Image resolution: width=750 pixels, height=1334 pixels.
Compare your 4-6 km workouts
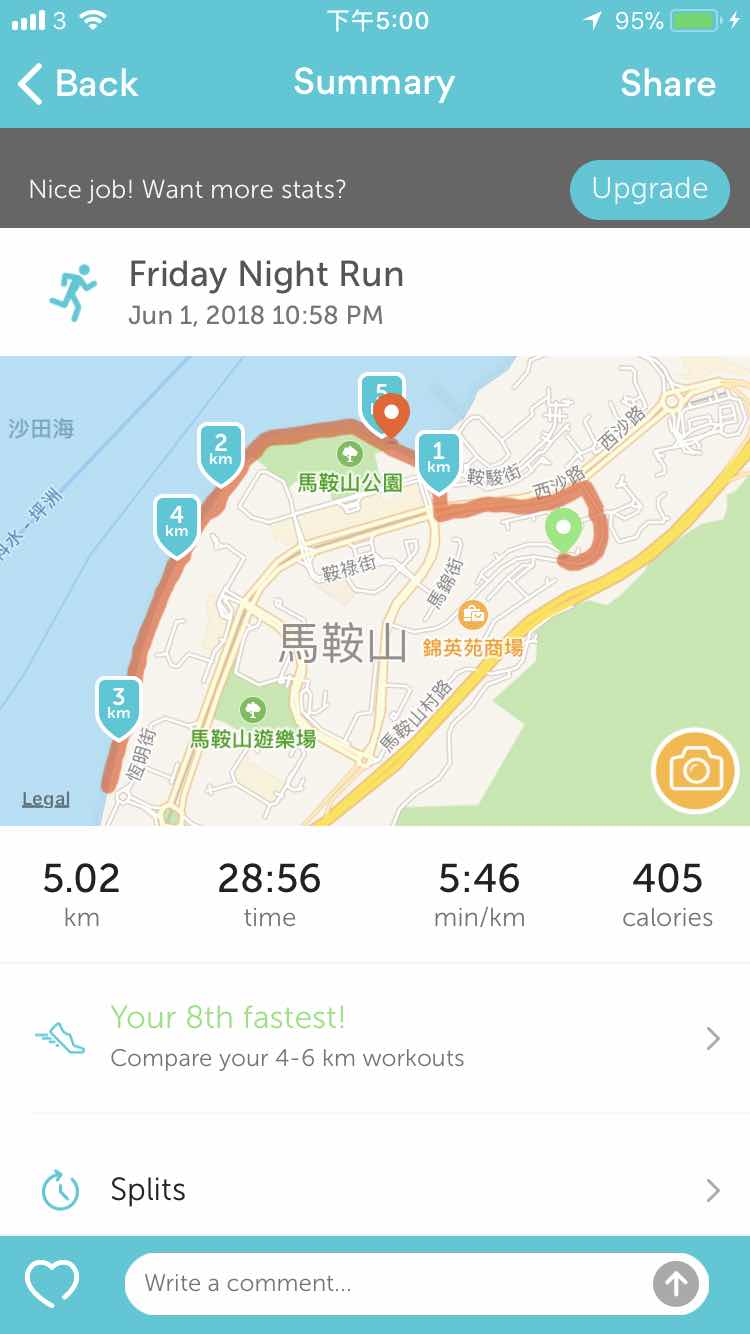[x=375, y=1038]
